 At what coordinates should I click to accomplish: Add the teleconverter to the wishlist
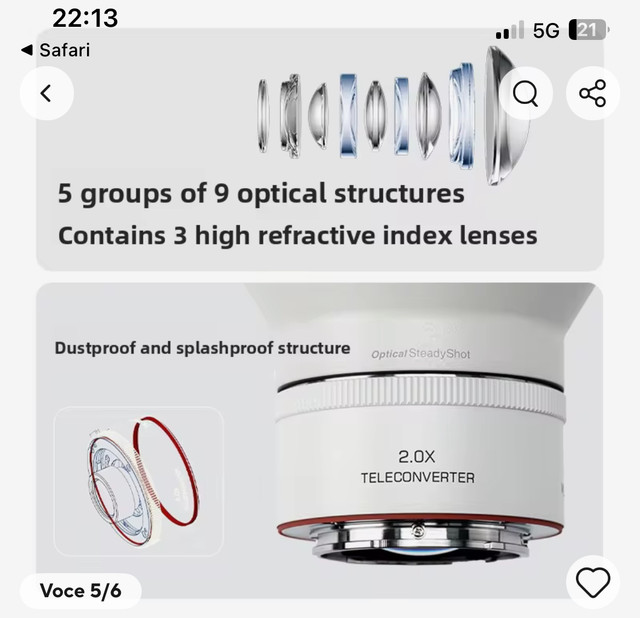click(x=594, y=582)
